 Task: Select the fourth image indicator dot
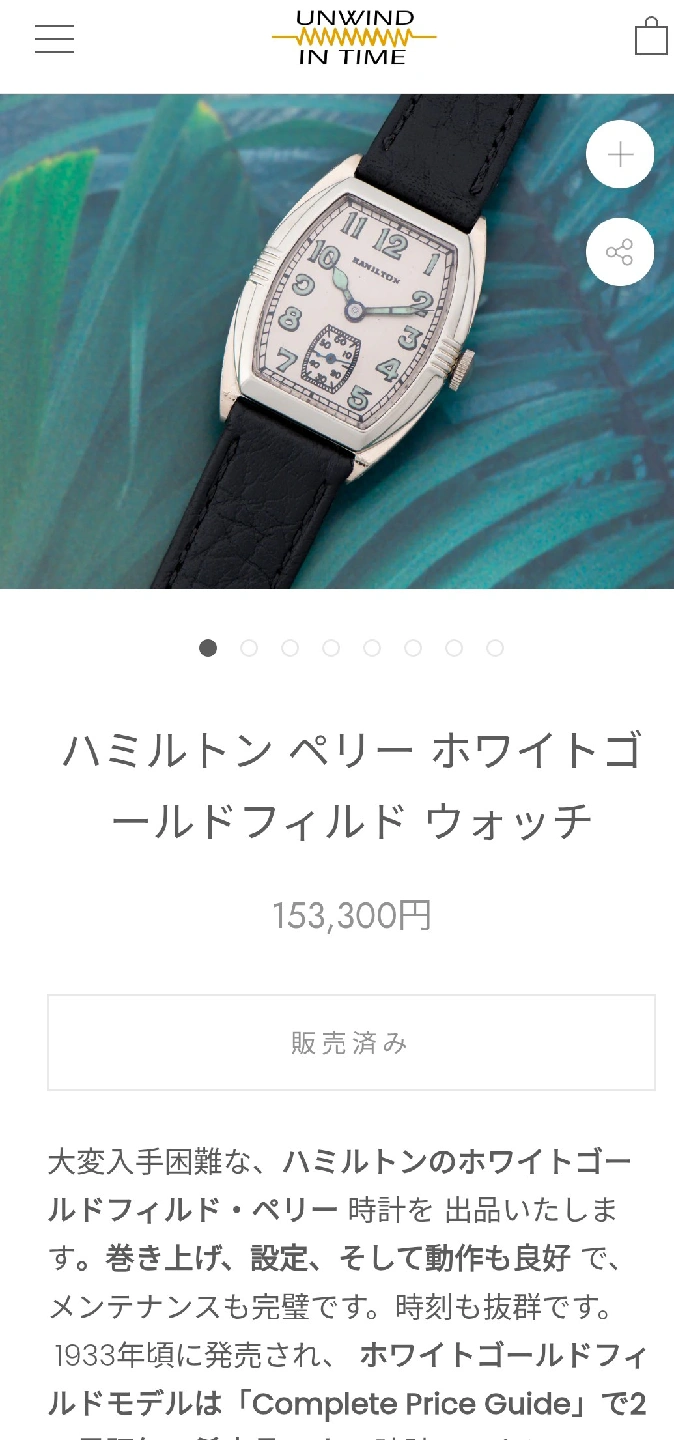tap(331, 648)
